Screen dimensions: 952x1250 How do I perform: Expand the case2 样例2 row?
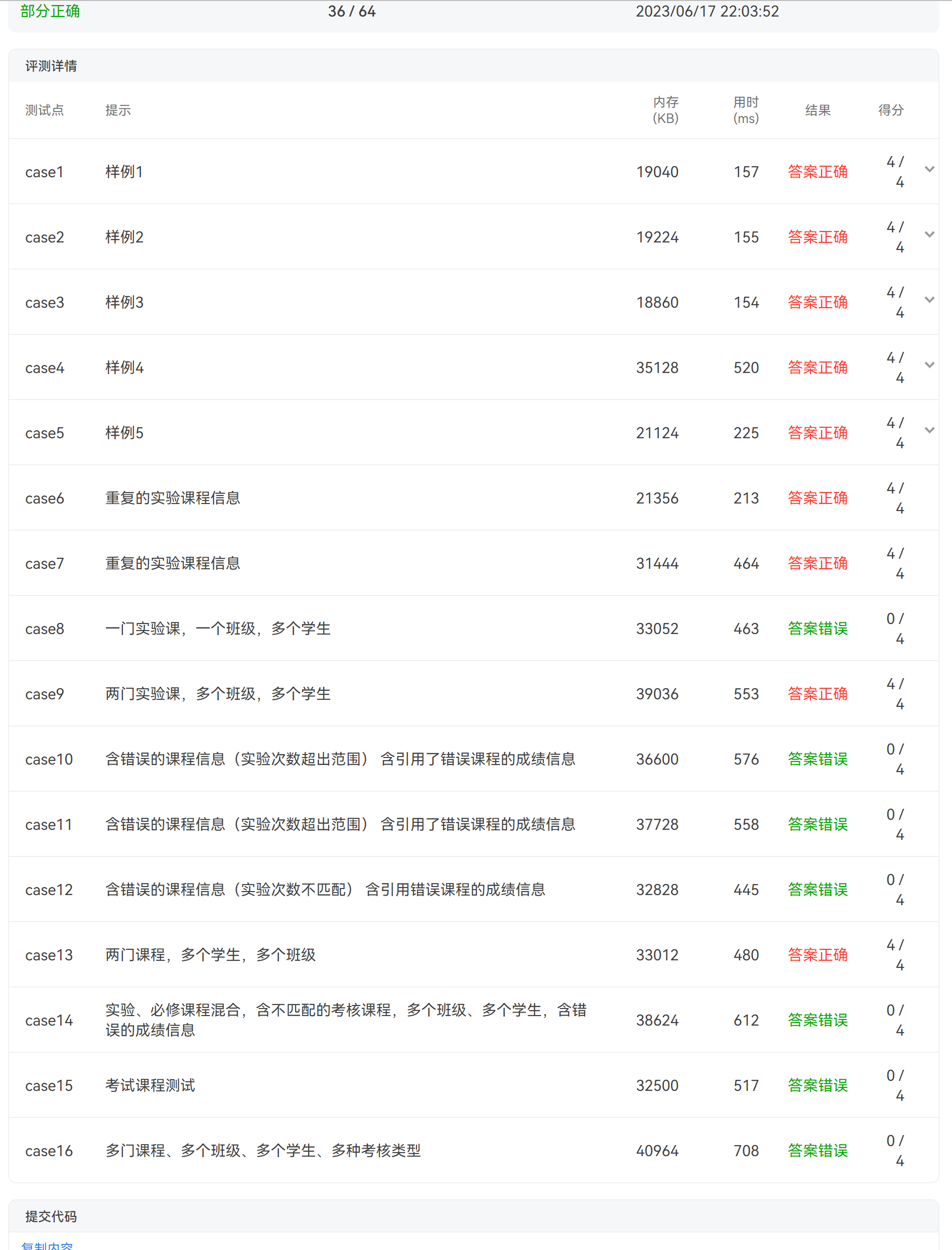pos(929,235)
